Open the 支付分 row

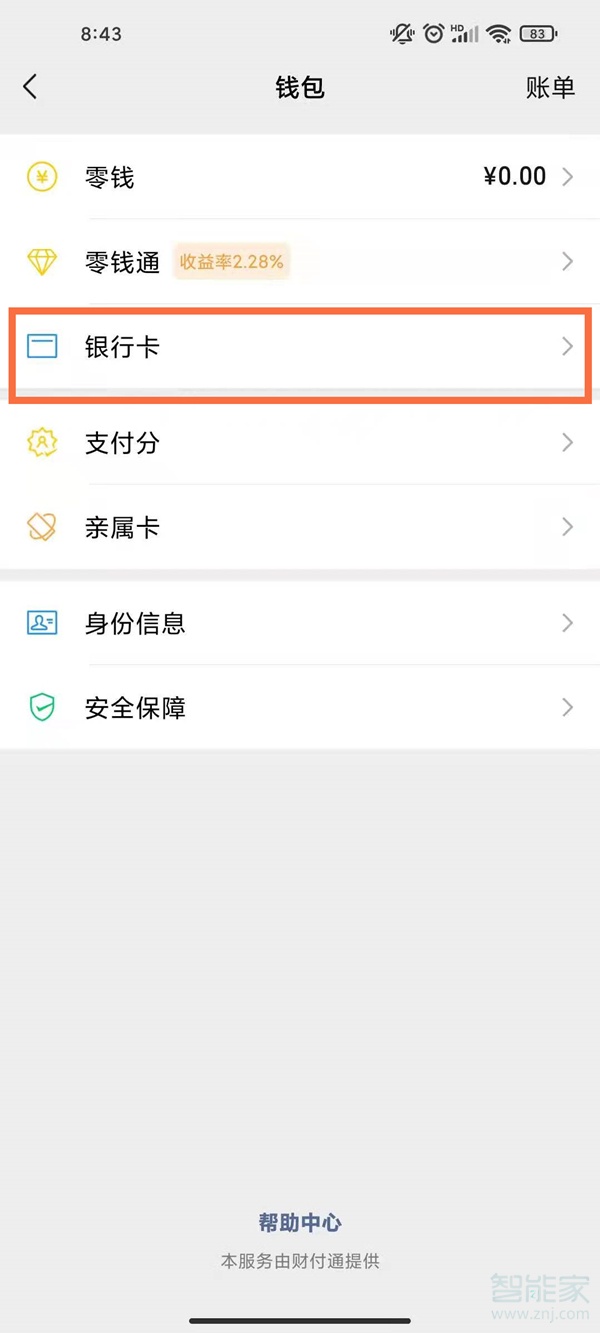[300, 443]
